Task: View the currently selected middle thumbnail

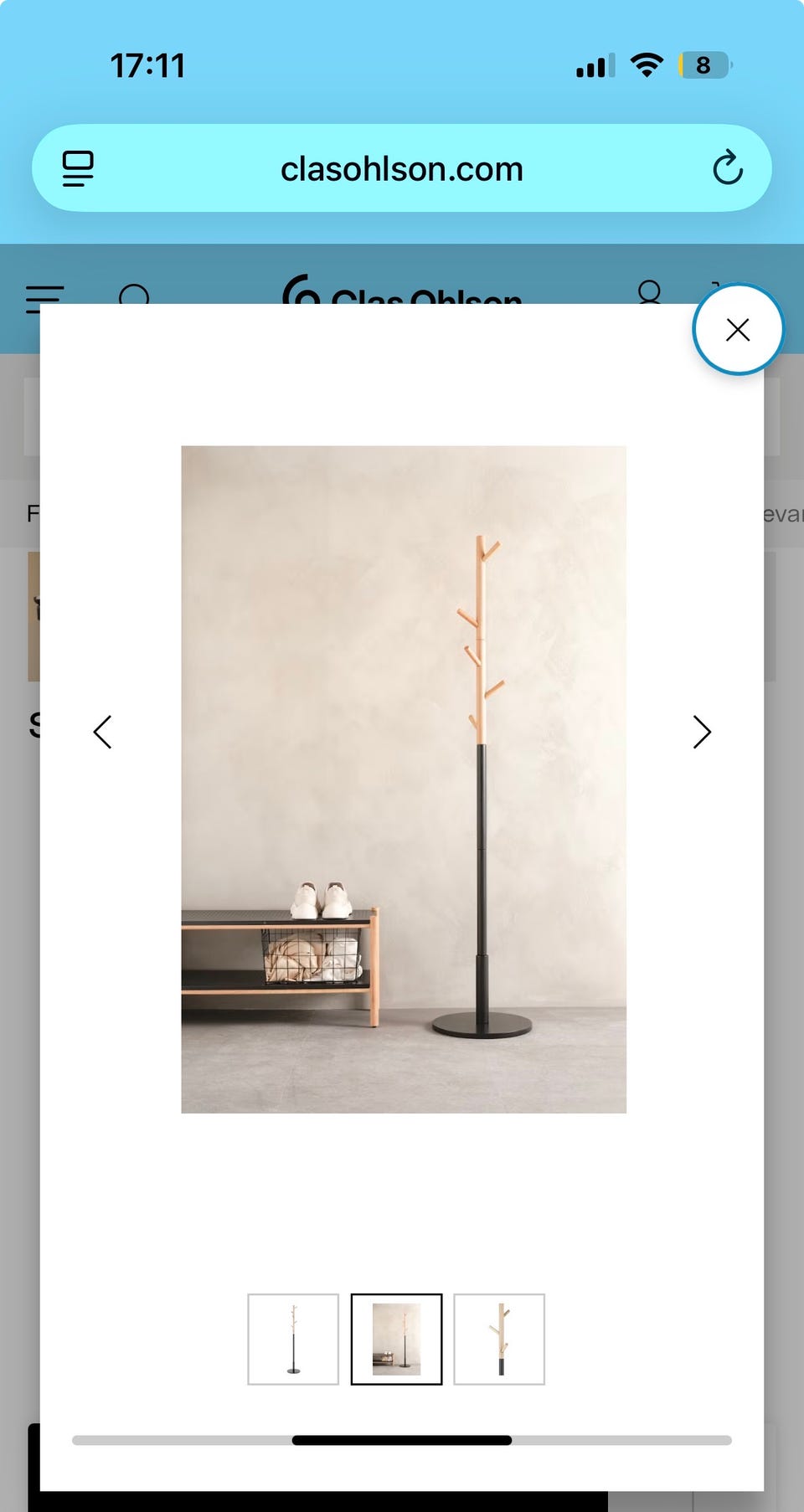Action: point(396,1338)
